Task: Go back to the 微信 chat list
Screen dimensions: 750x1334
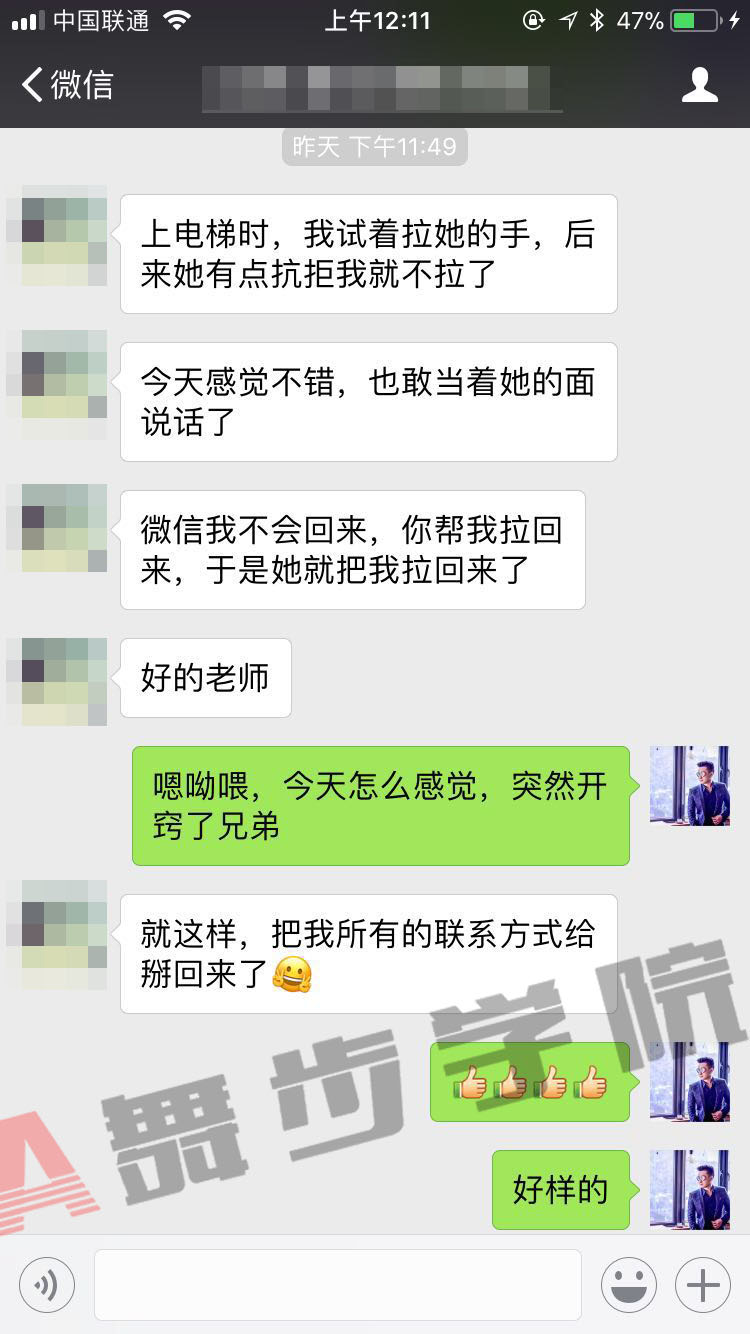Action: pos(66,85)
